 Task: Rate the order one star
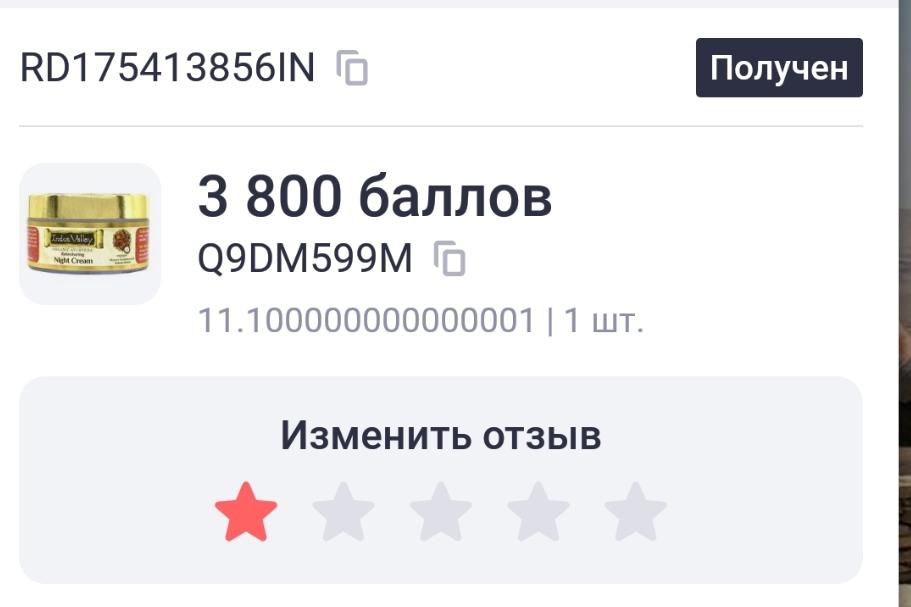click(246, 512)
